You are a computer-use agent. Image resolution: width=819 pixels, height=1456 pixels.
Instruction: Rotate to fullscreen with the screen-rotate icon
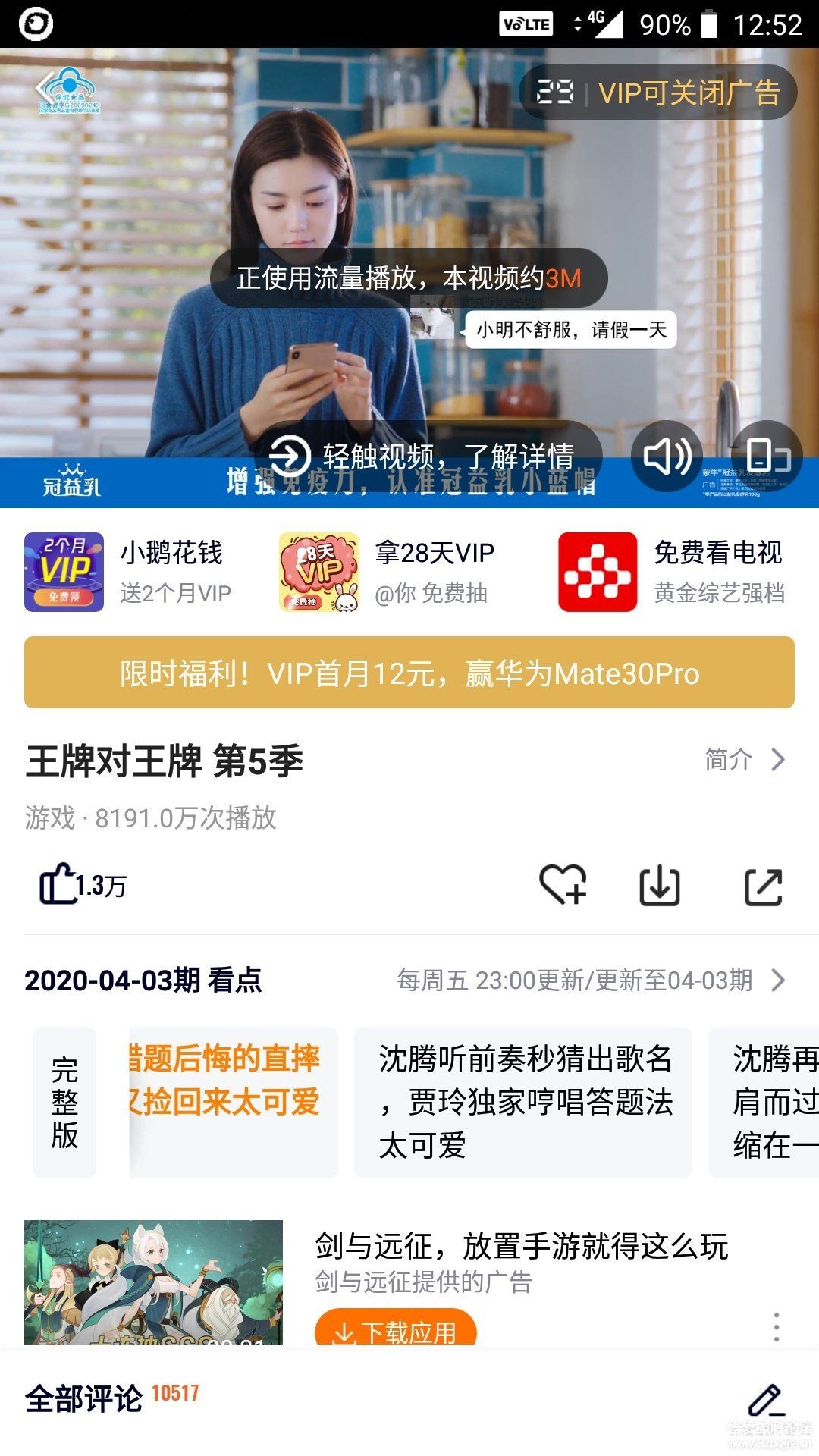[x=767, y=457]
